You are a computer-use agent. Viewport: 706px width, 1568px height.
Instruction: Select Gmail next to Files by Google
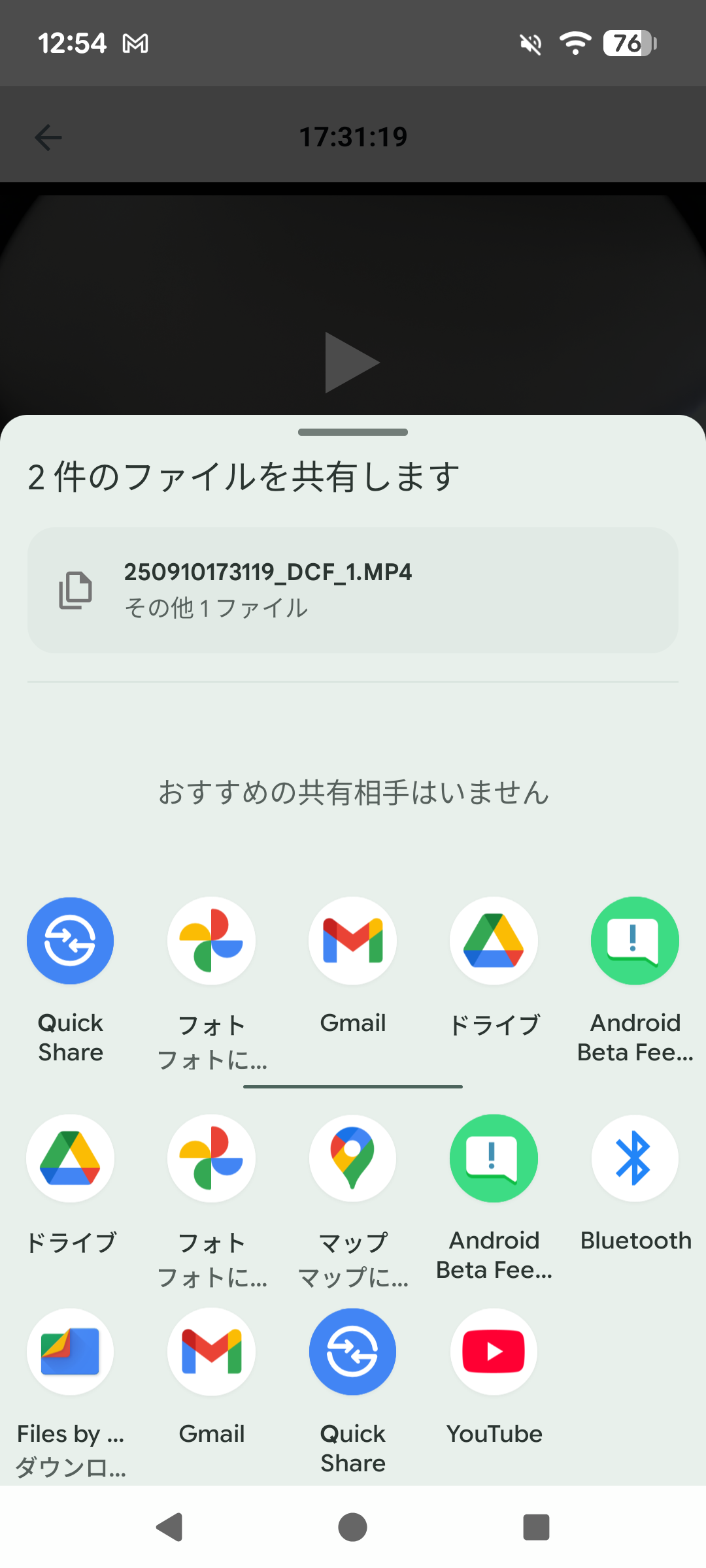211,1351
